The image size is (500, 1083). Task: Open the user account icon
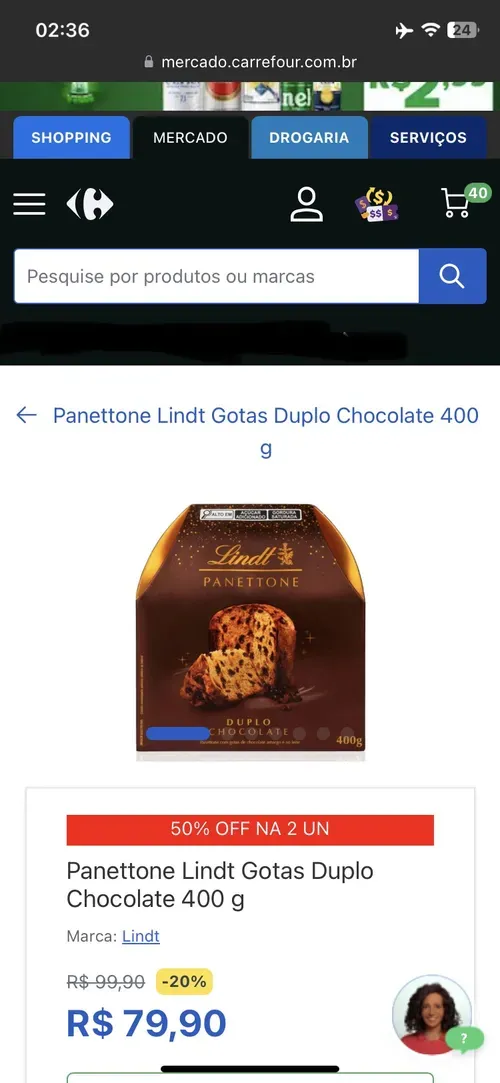(306, 204)
